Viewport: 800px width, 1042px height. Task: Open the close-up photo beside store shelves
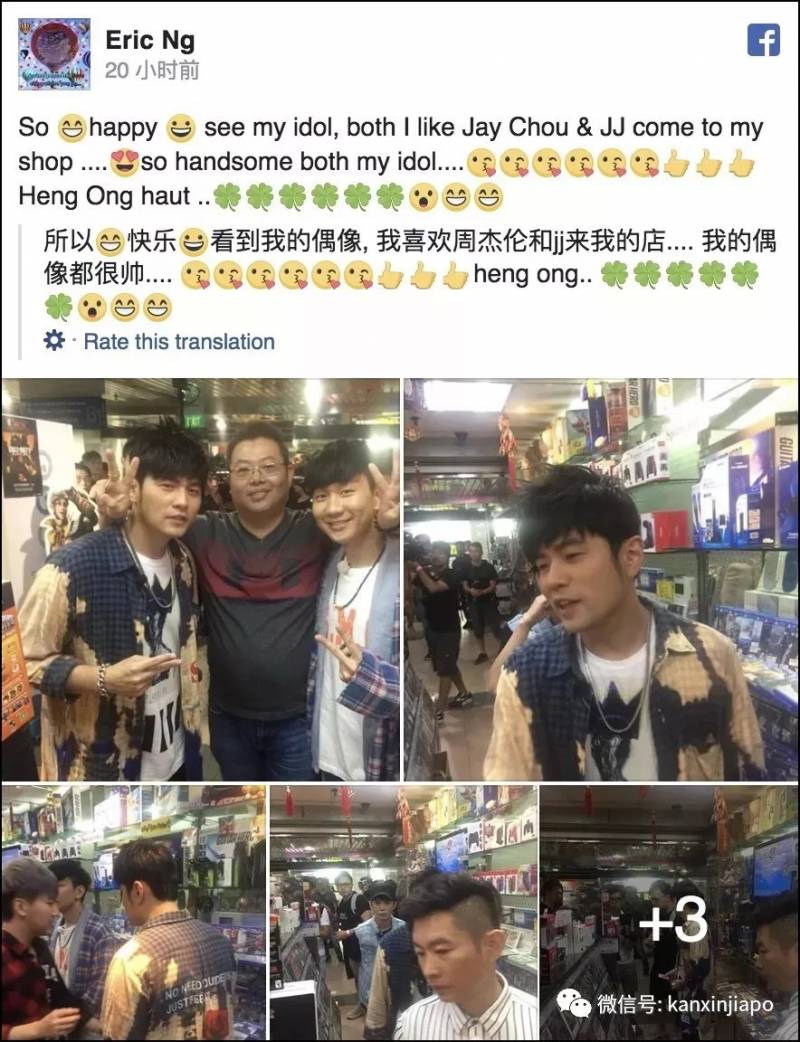(600, 578)
